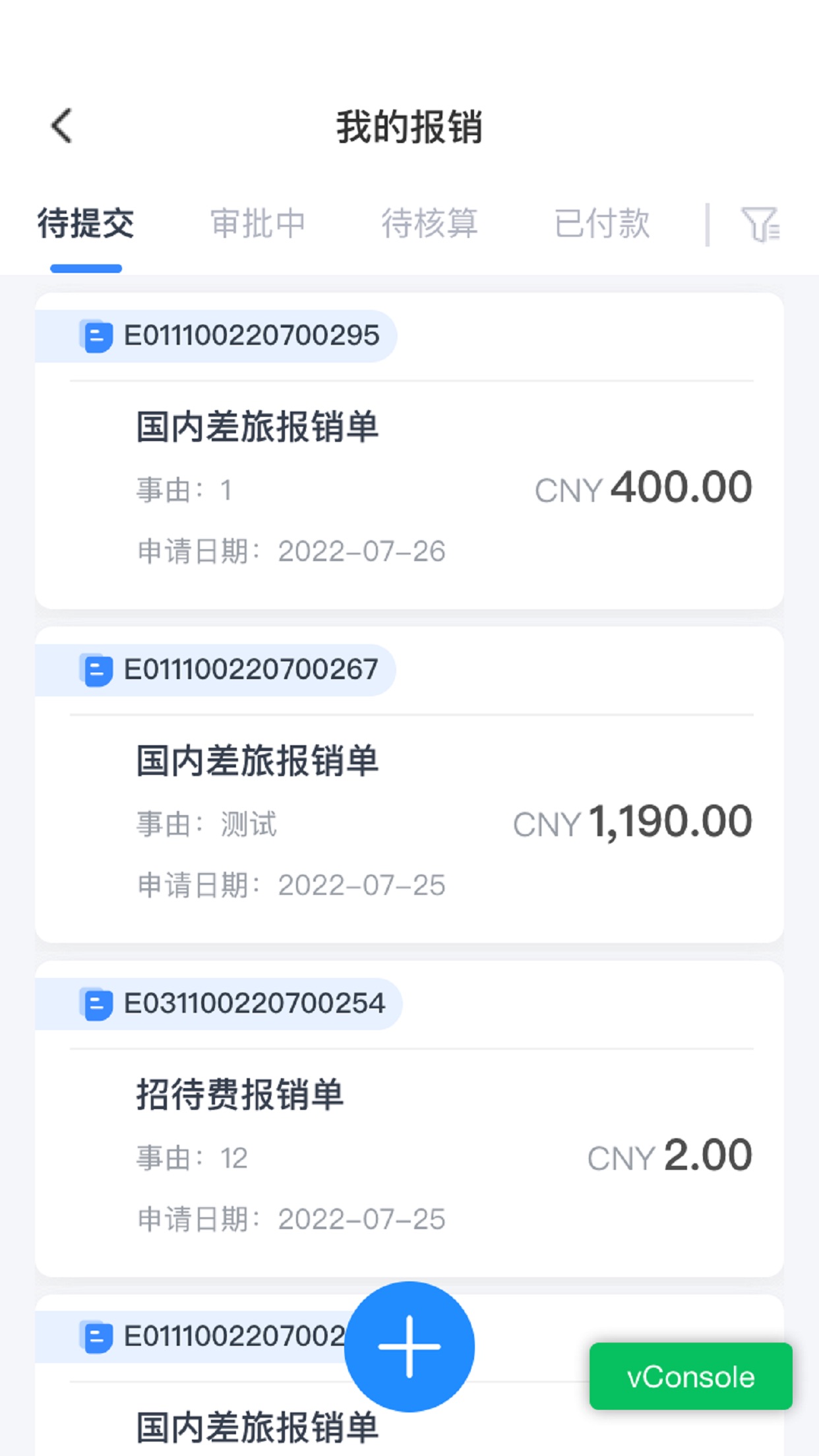This screenshot has height=1456, width=819.
Task: Switch to the 待核算 tab
Action: 429,223
